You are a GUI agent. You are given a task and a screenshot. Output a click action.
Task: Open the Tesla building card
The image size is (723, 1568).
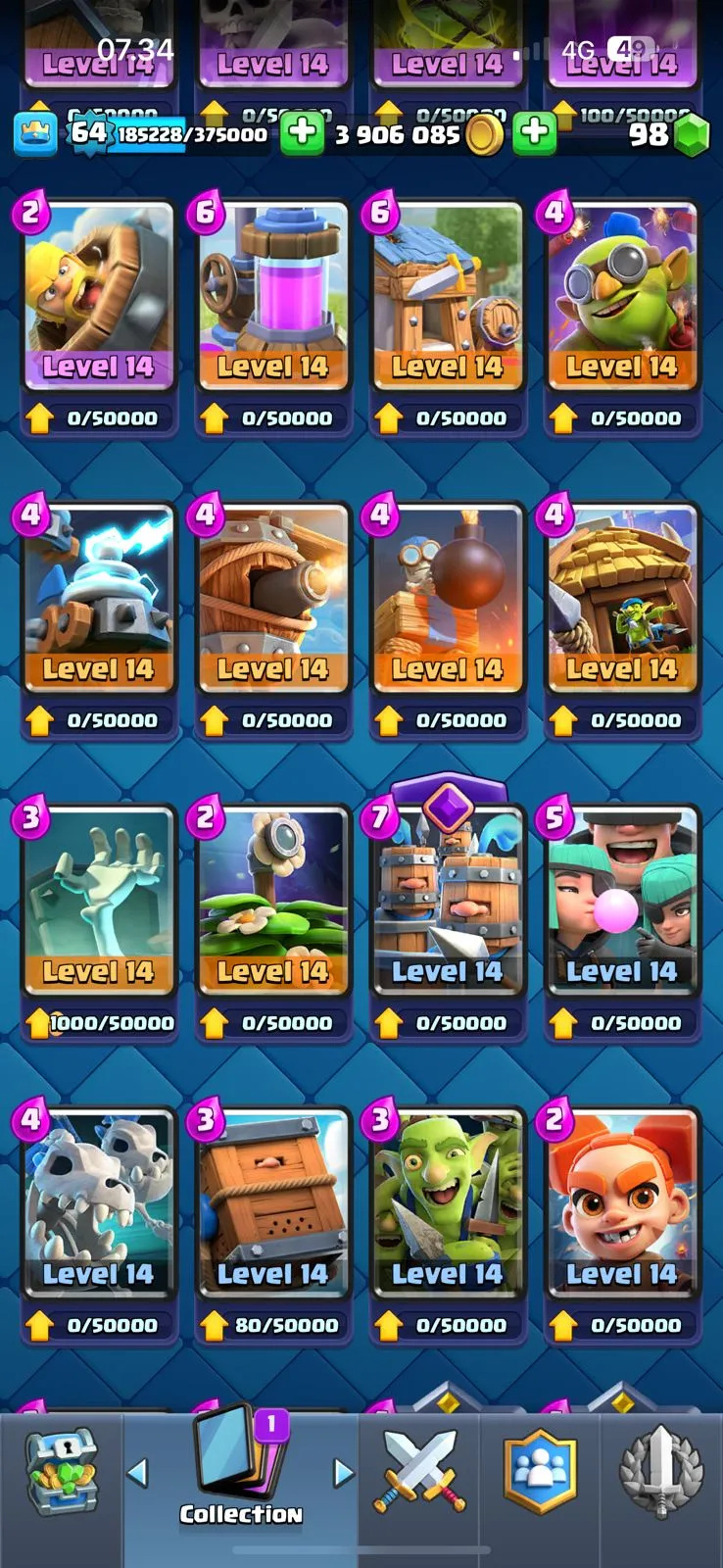point(98,598)
